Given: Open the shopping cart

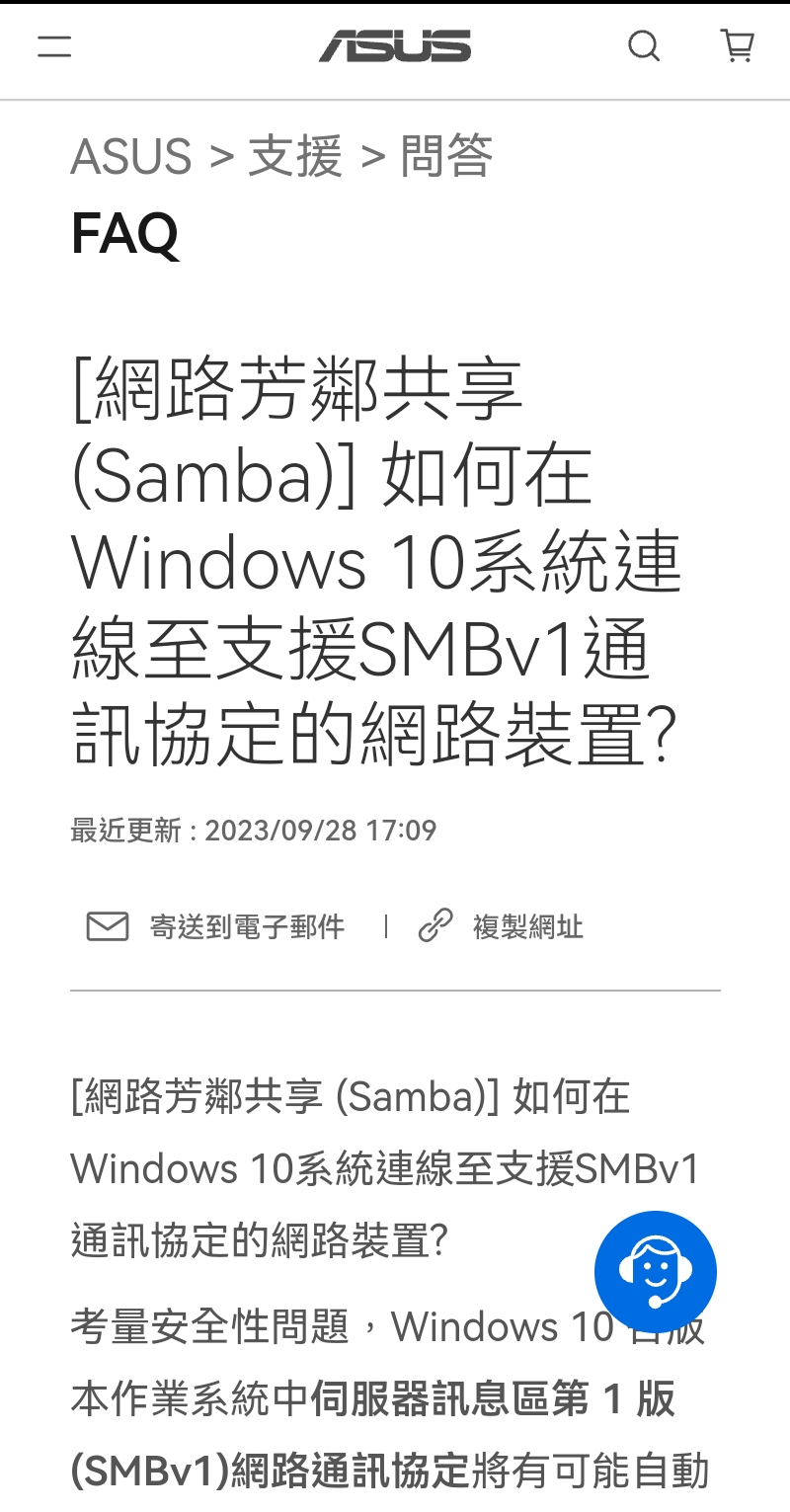Looking at the screenshot, I should click(738, 46).
